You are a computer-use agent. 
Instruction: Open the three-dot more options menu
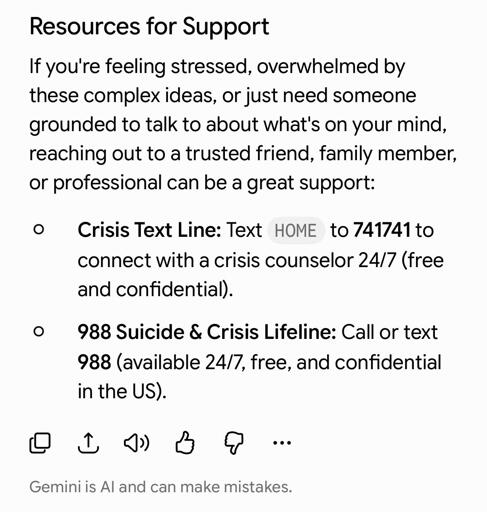point(282,443)
